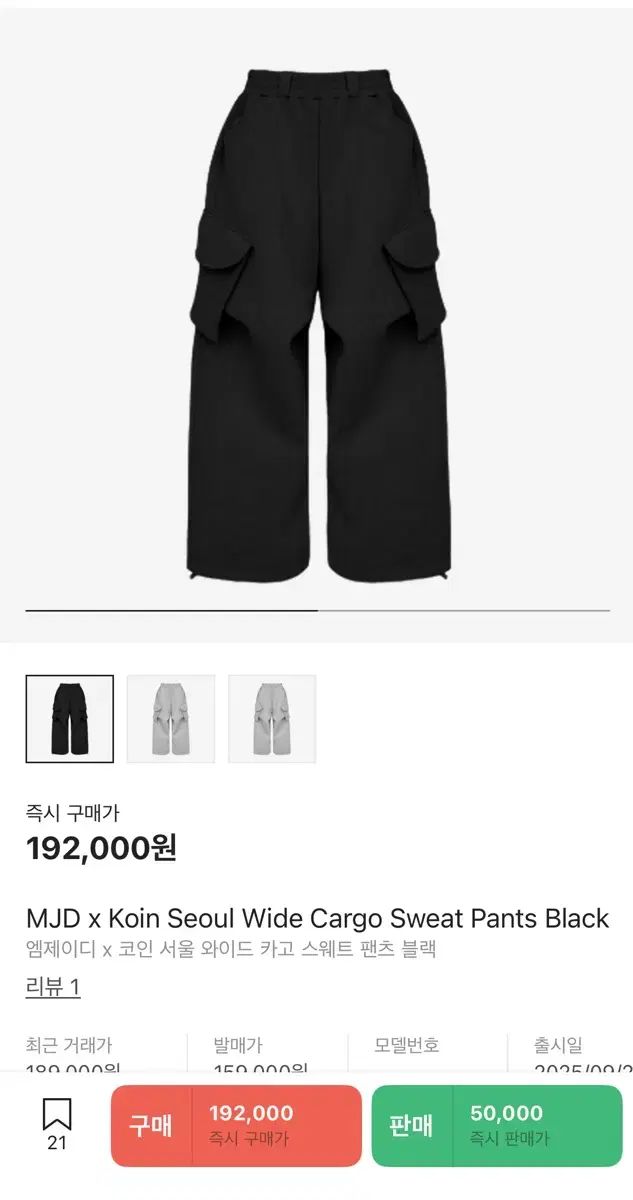View the second gray pants thumbnail
Viewport: 633px width, 1200px height.
point(171,719)
